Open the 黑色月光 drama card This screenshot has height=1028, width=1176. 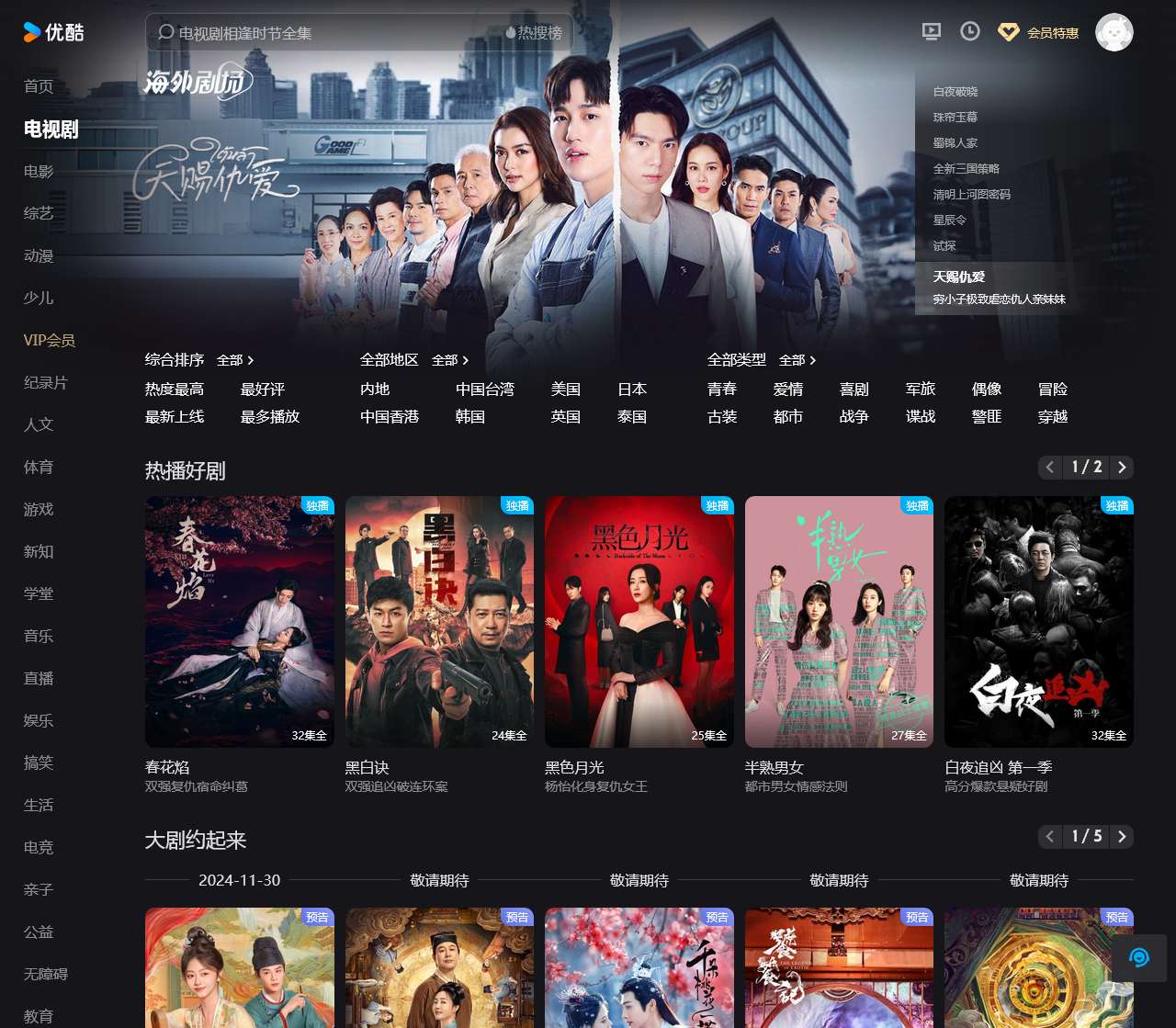pos(639,622)
